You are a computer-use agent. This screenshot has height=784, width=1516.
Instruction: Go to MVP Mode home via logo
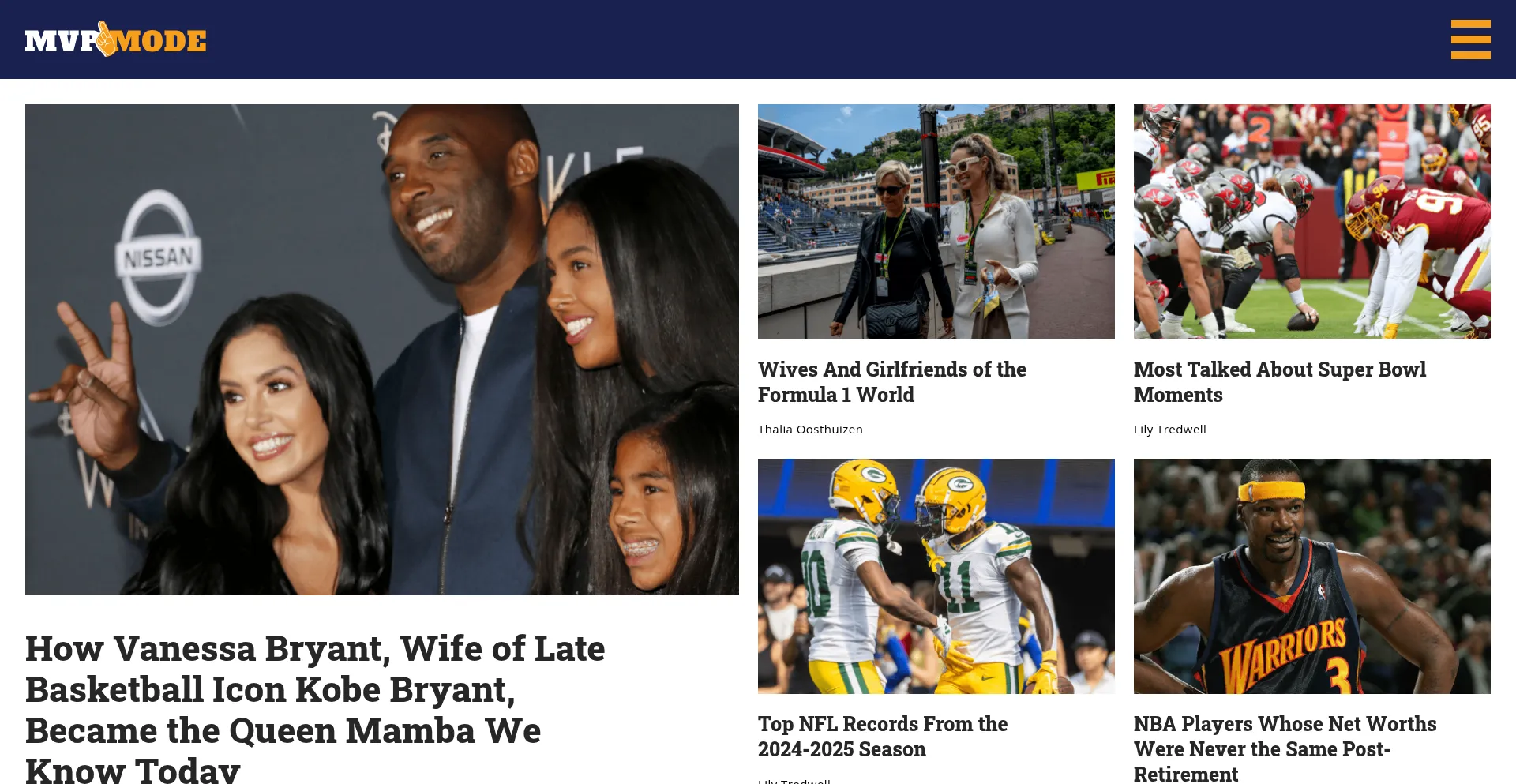pos(115,39)
